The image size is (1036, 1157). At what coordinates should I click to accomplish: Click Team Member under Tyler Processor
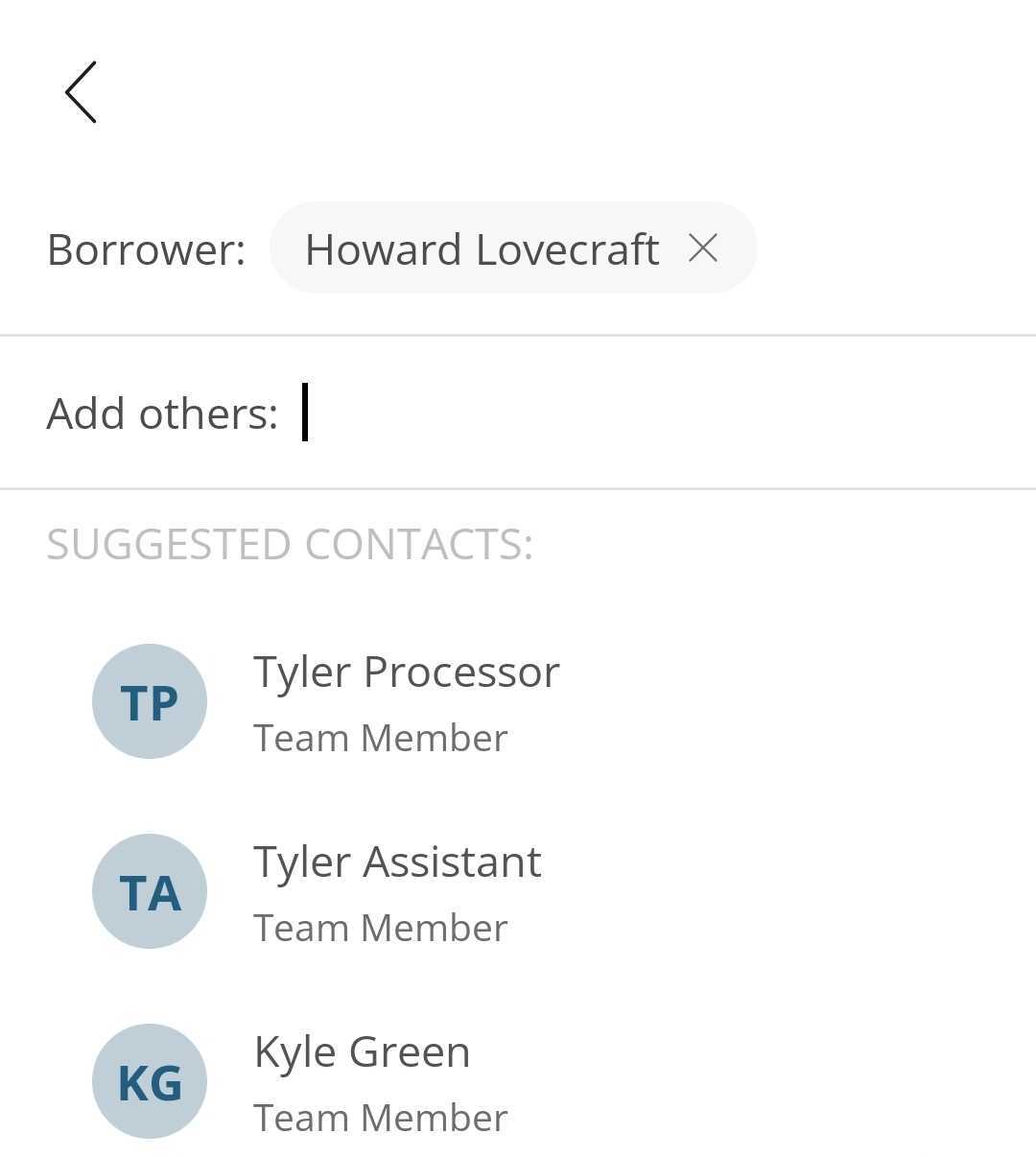tap(381, 737)
